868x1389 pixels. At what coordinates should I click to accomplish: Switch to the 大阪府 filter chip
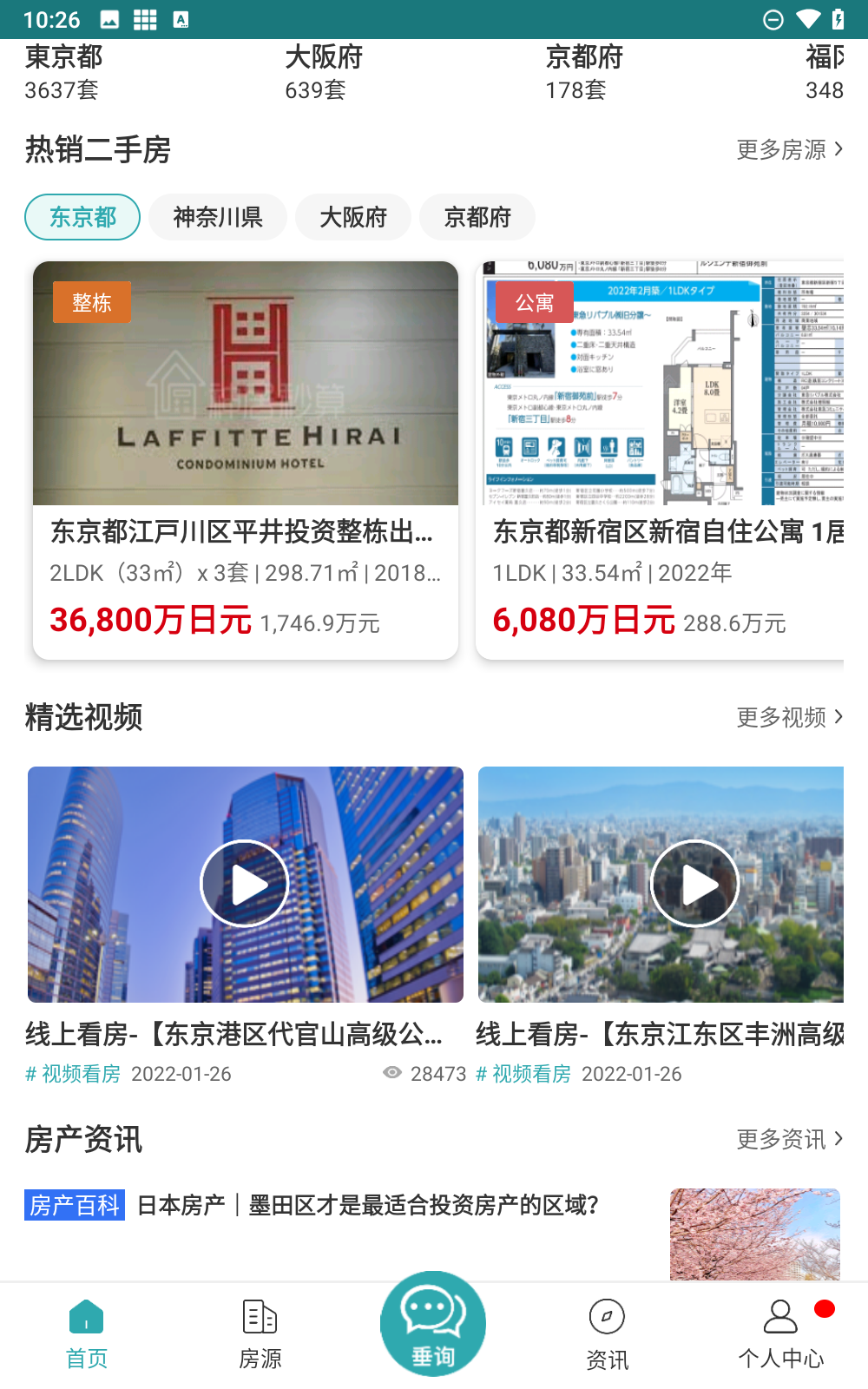coord(353,217)
